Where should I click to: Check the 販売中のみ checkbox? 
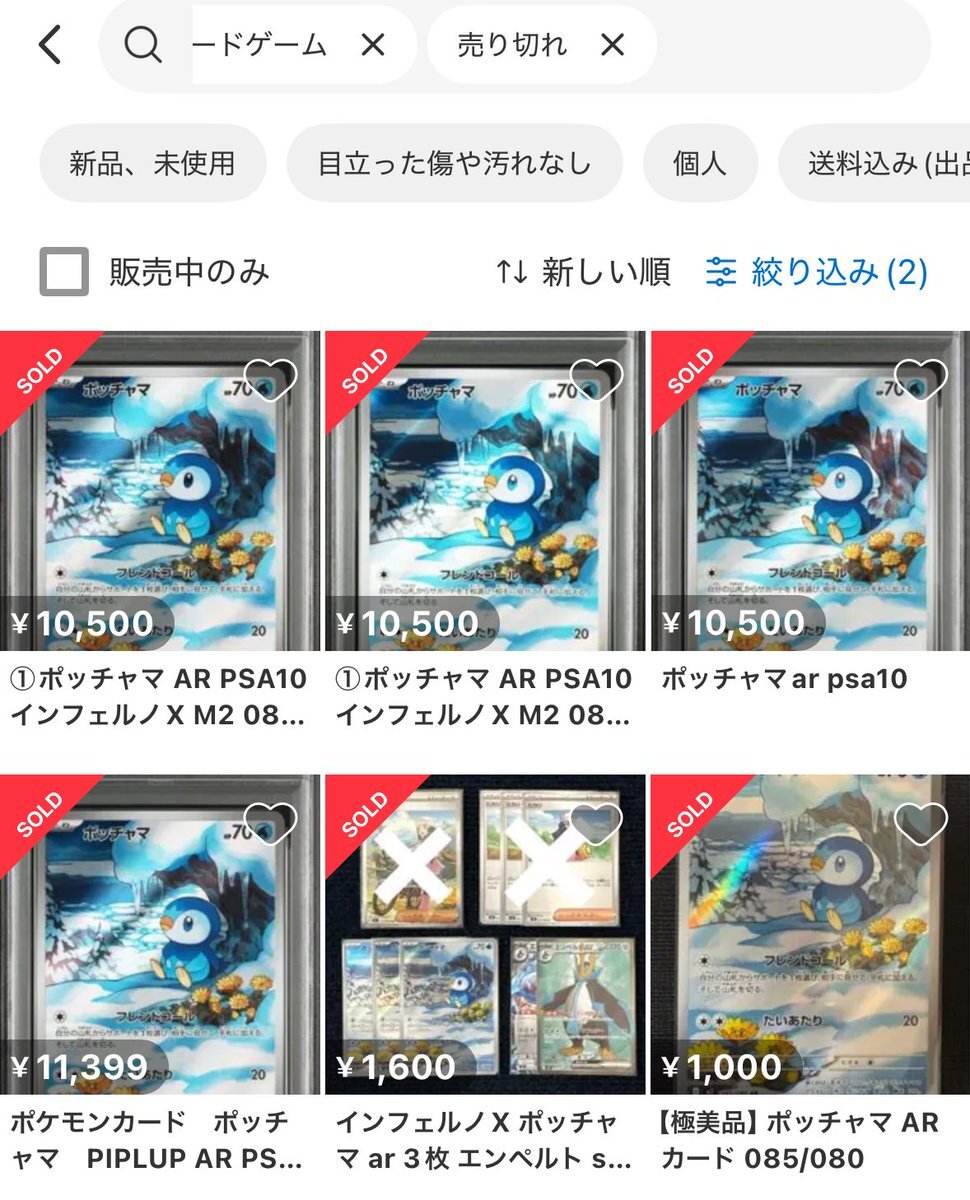[64, 272]
